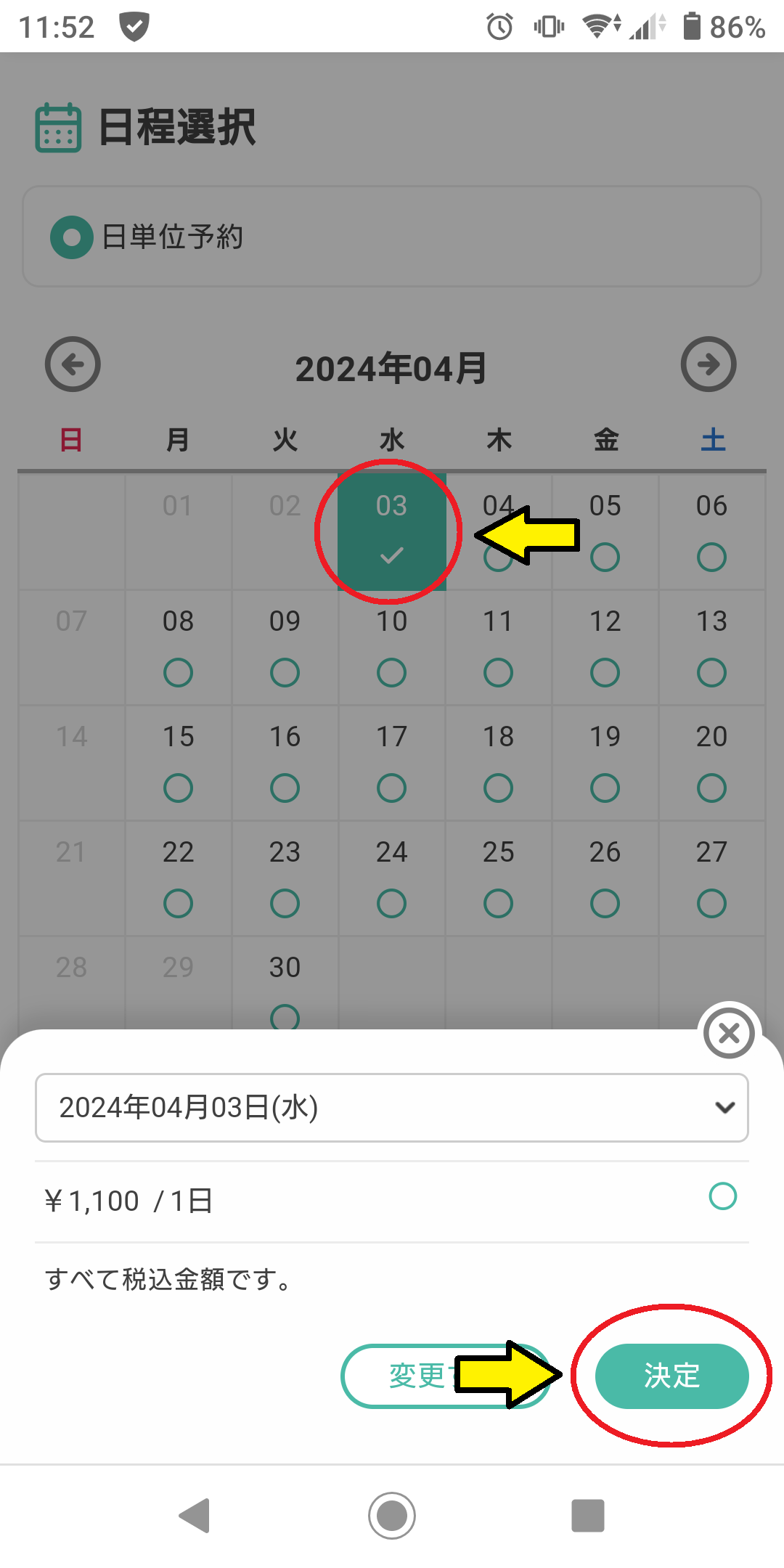Viewport: 784px width, 1568px height.
Task: Tap the system back button
Action: coord(195,1516)
